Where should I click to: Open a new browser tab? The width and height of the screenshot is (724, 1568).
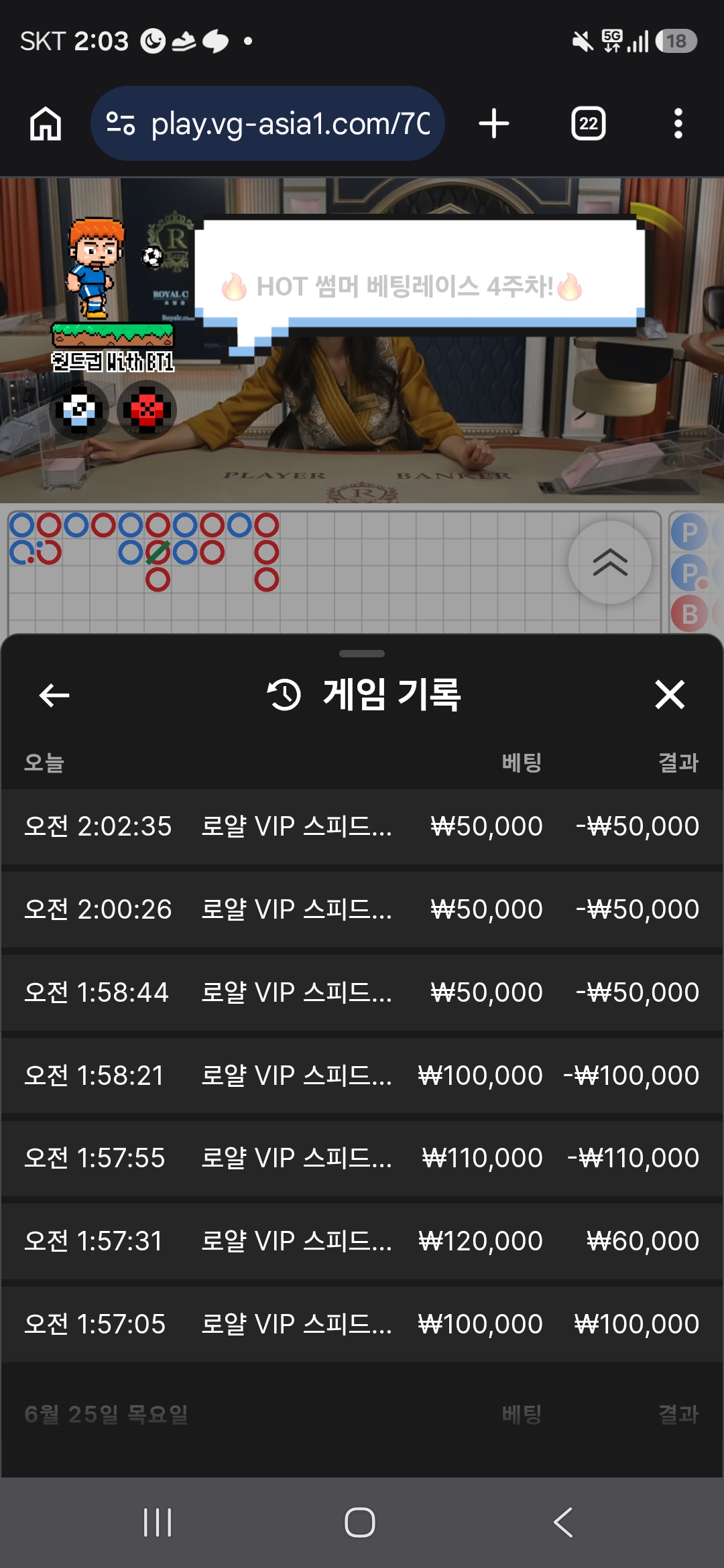[x=494, y=124]
